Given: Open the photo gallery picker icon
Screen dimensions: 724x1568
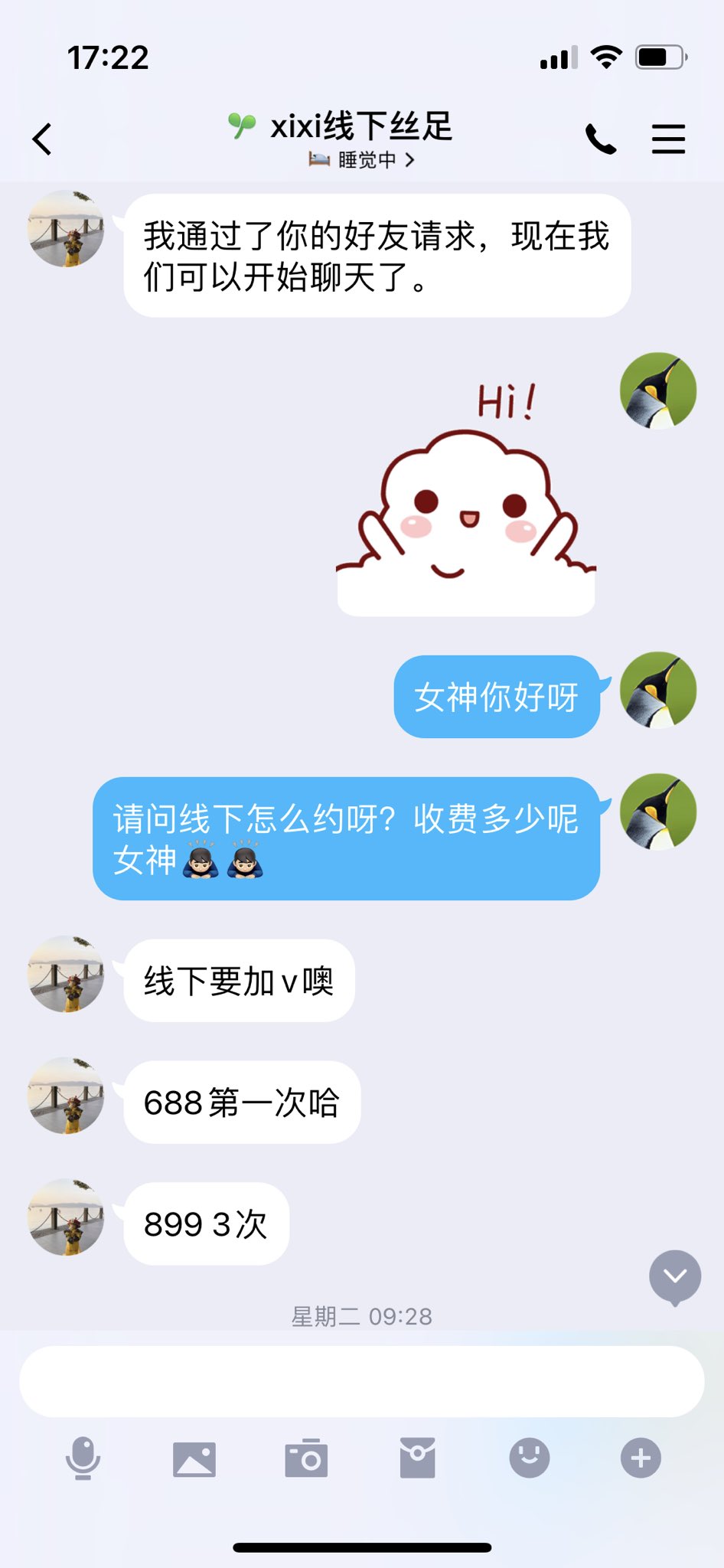Looking at the screenshot, I should [x=195, y=1459].
